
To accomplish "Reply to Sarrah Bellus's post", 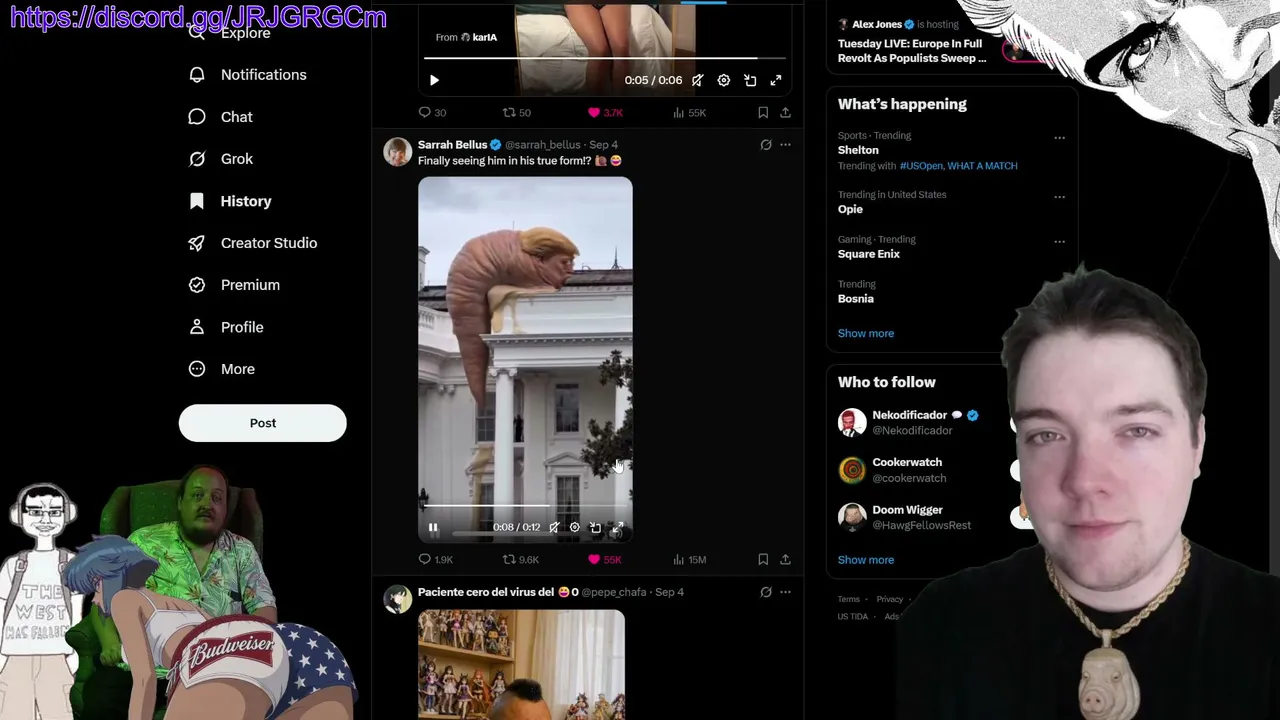I will click(x=435, y=560).
